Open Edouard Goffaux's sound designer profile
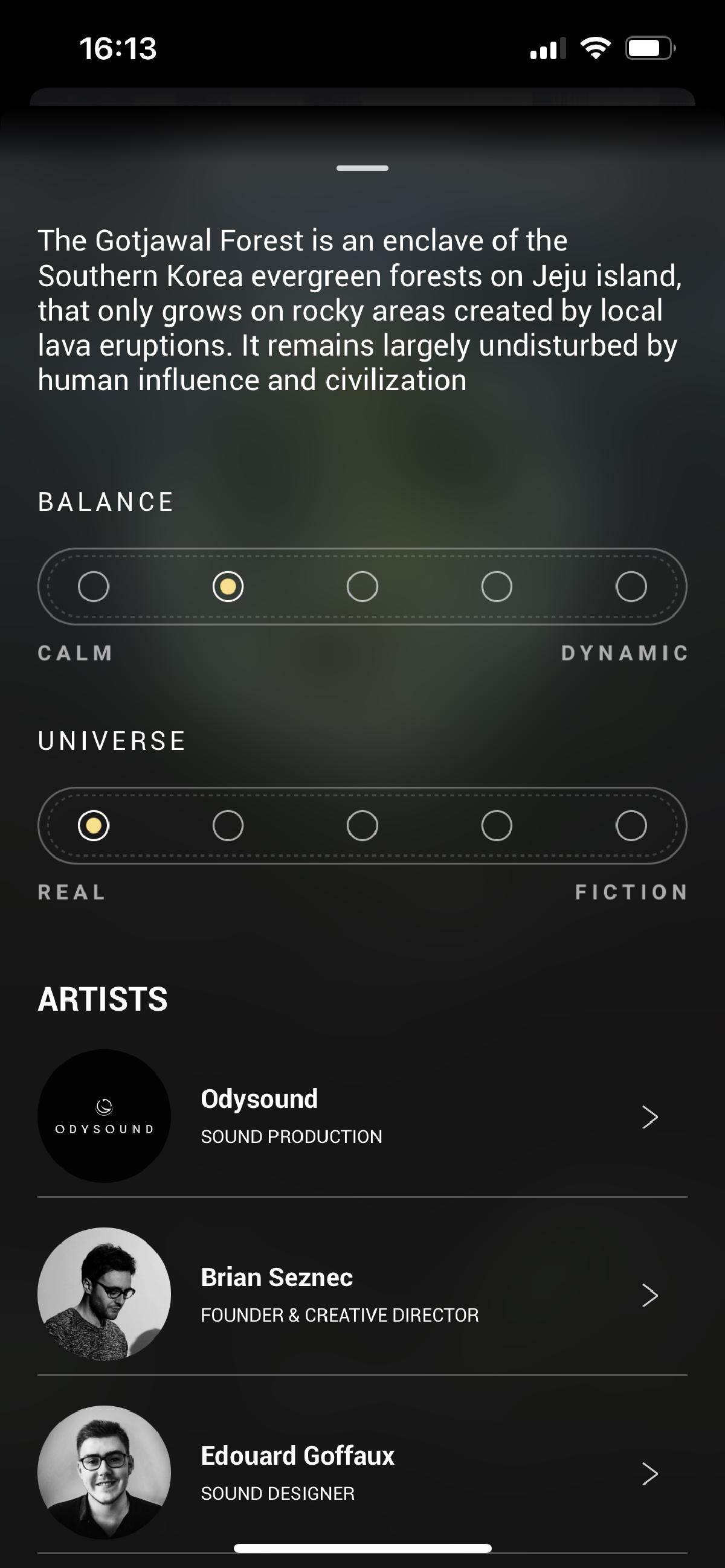 click(x=362, y=1473)
